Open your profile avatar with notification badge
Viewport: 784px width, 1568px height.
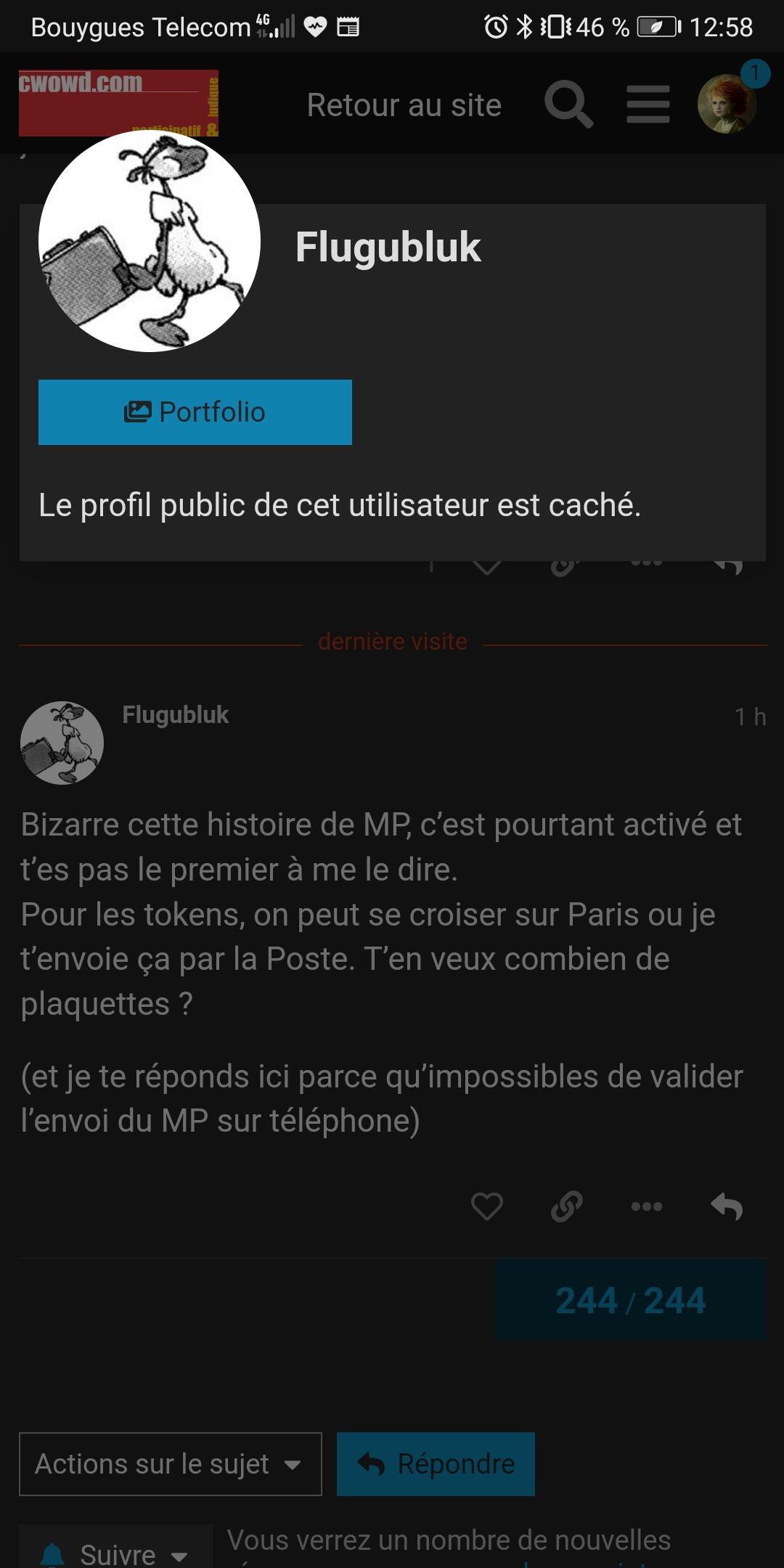click(x=728, y=103)
